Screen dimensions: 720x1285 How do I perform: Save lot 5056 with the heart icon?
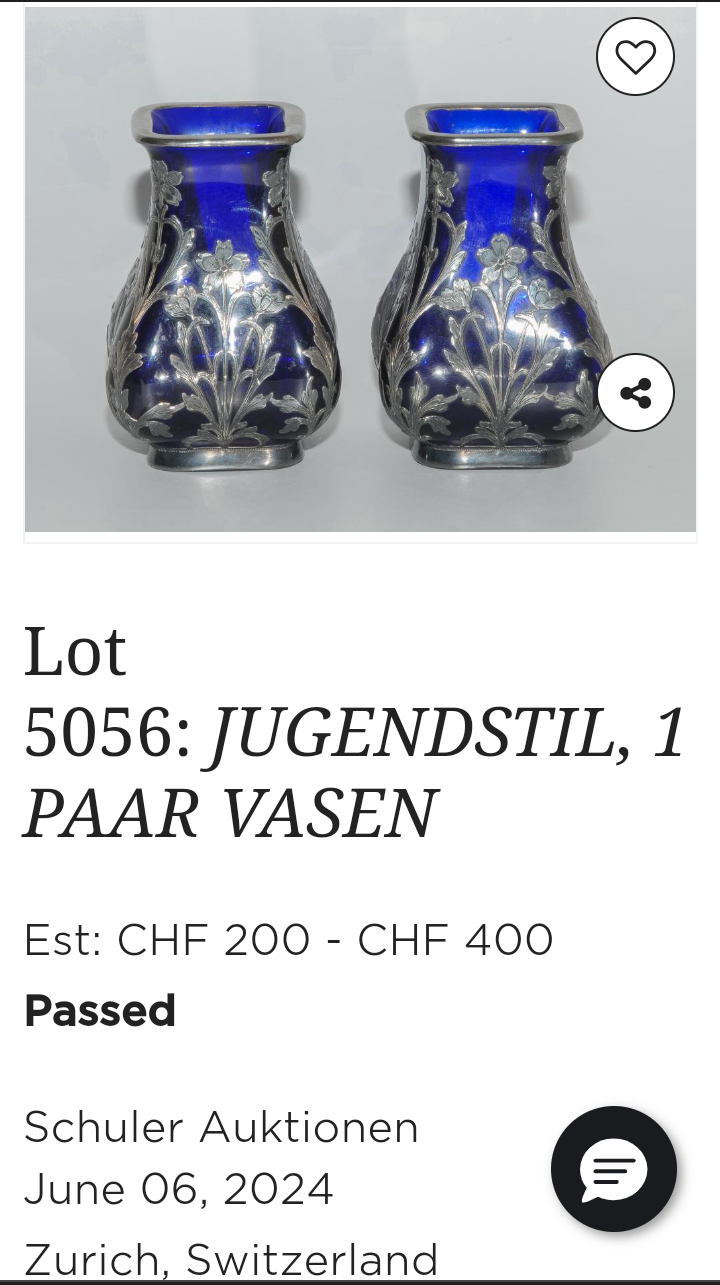click(635, 57)
